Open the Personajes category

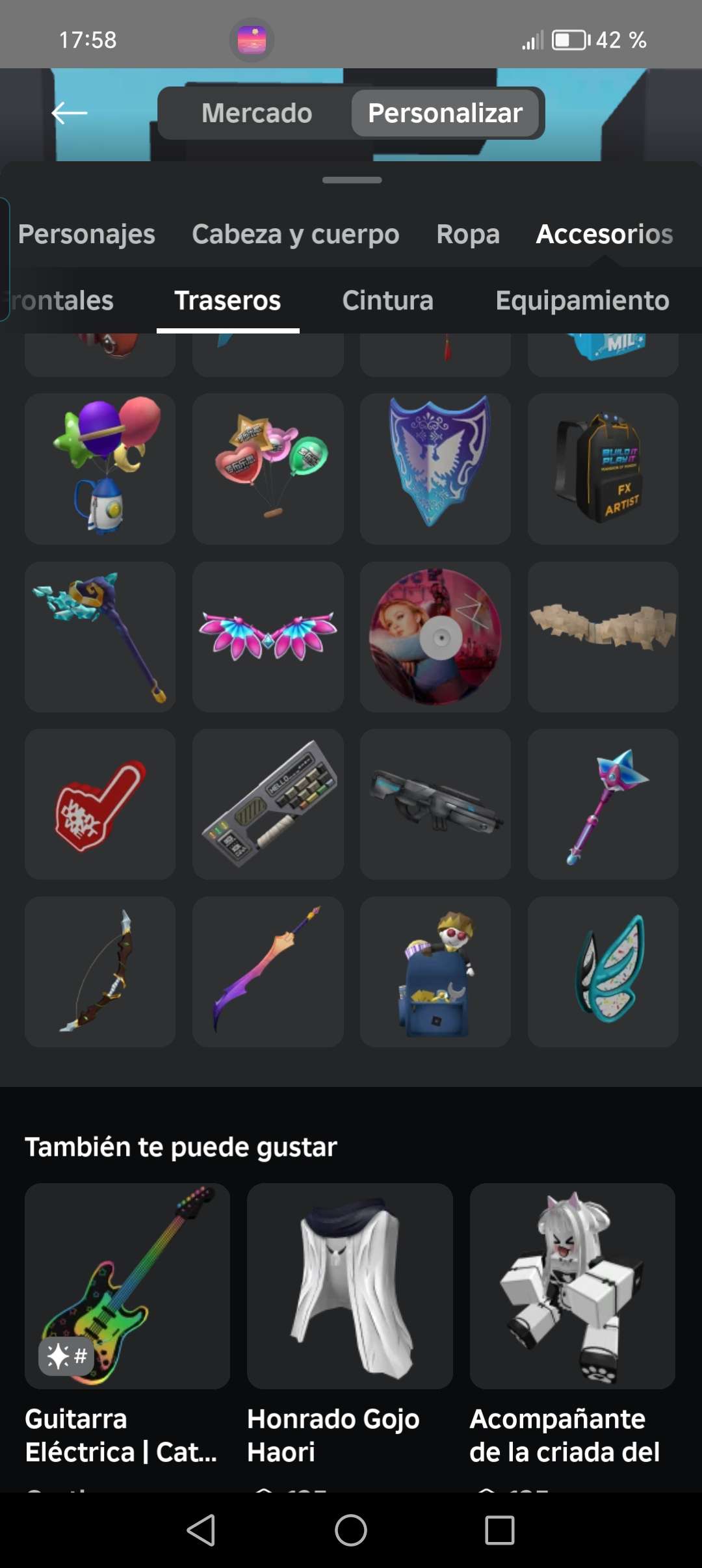pos(86,234)
